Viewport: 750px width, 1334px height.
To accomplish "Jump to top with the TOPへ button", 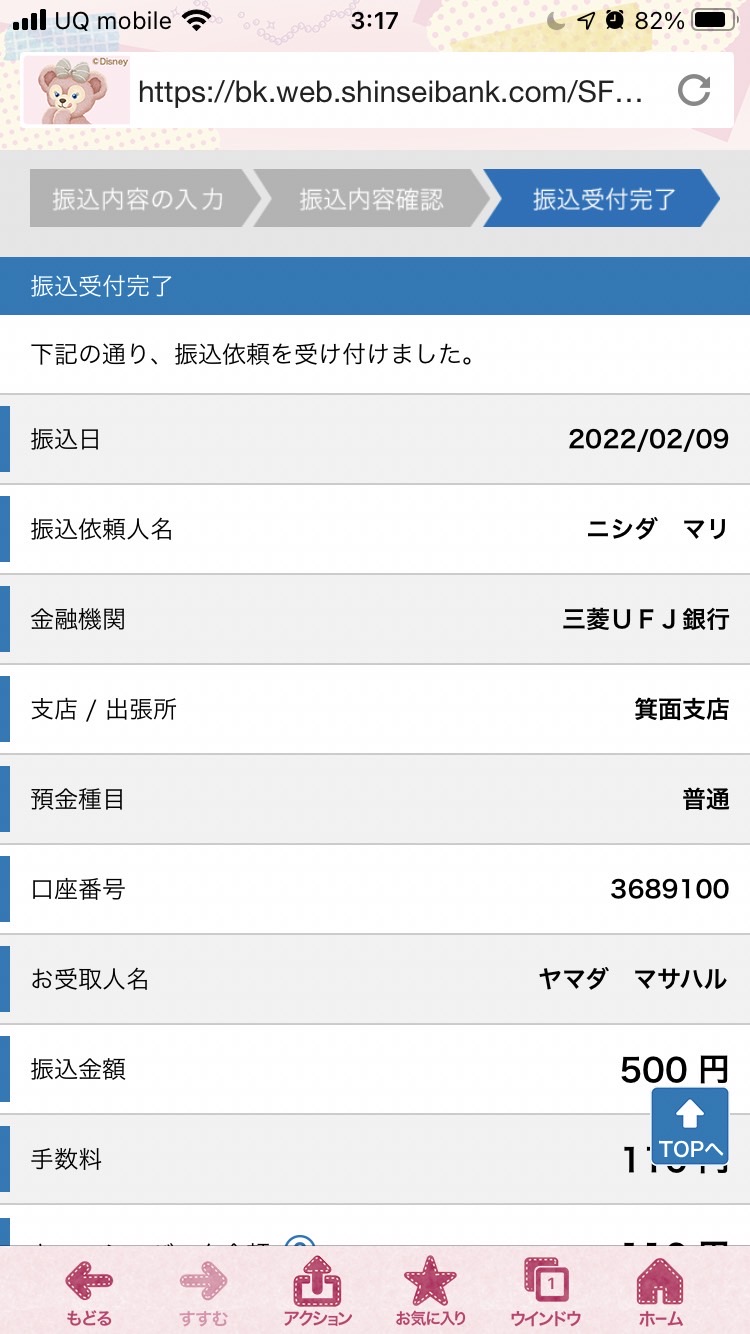I will (x=690, y=1126).
